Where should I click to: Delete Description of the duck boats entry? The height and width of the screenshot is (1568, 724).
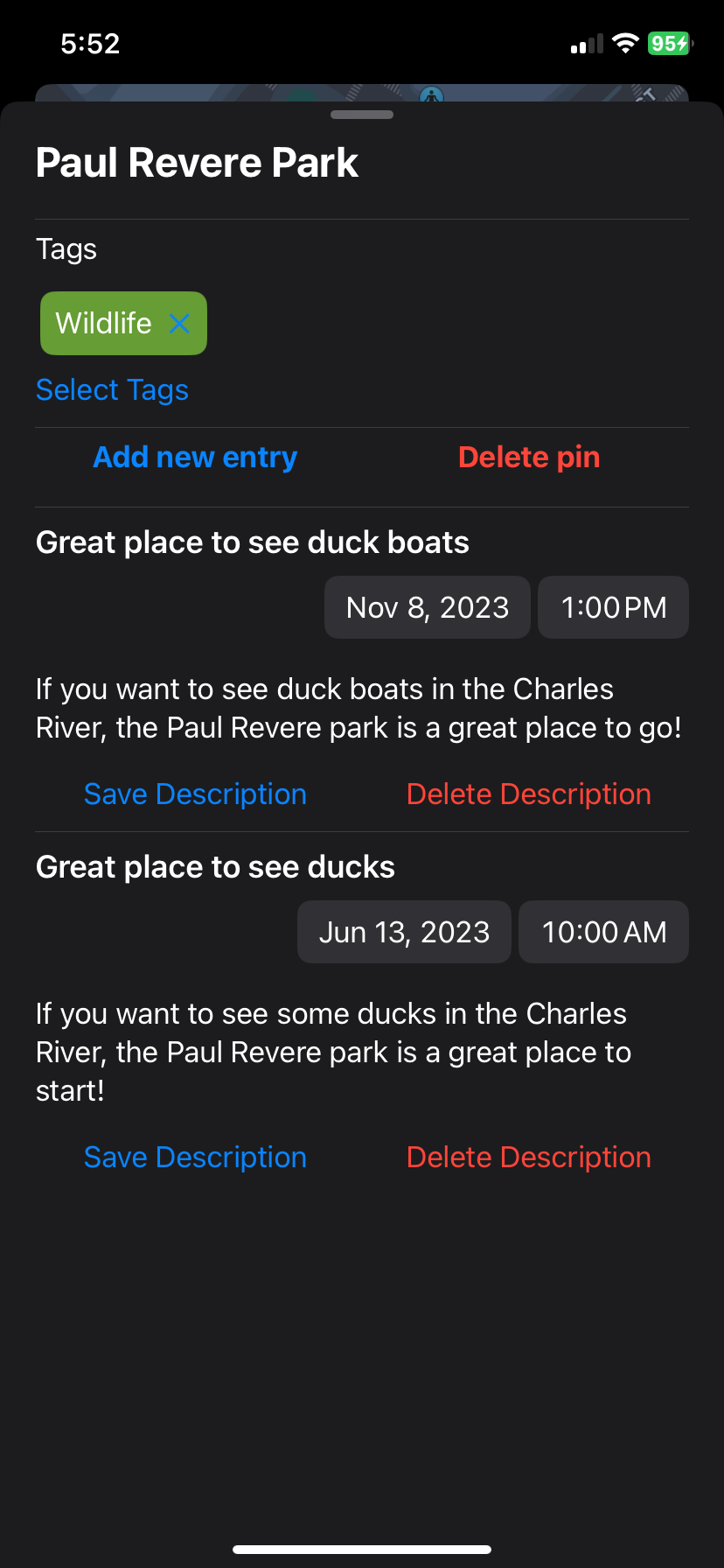529,794
